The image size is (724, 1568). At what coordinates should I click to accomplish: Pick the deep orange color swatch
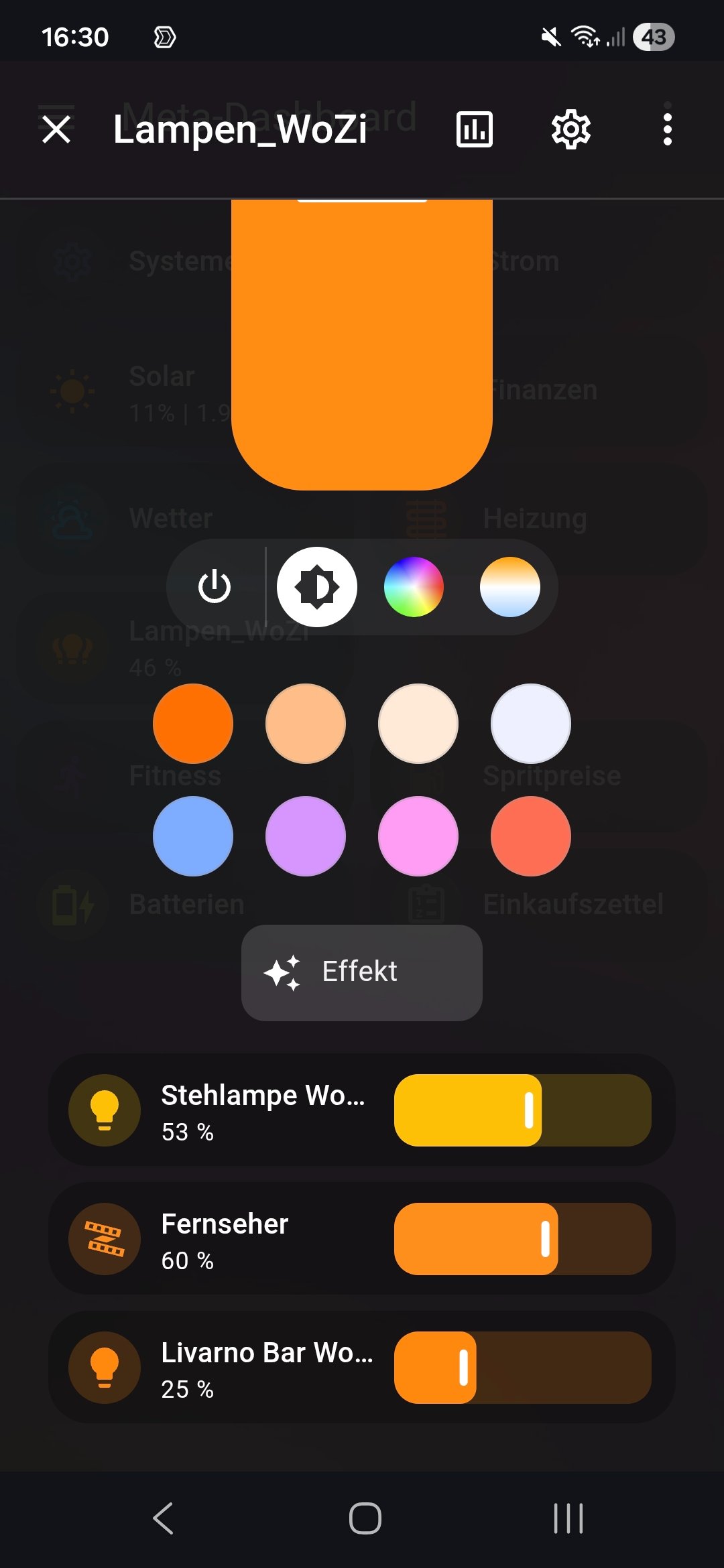click(x=193, y=724)
